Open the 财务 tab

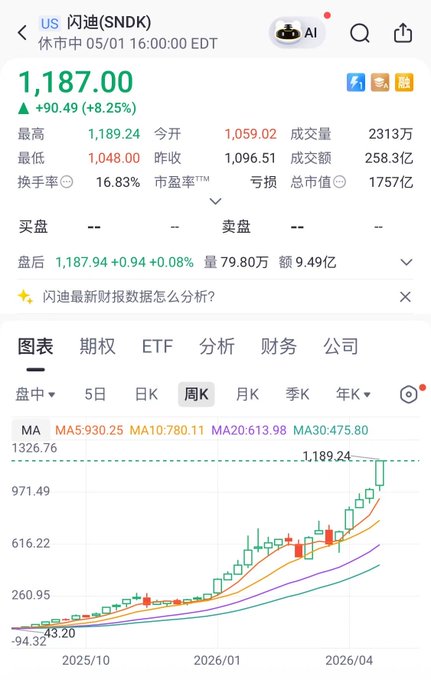[x=278, y=346]
